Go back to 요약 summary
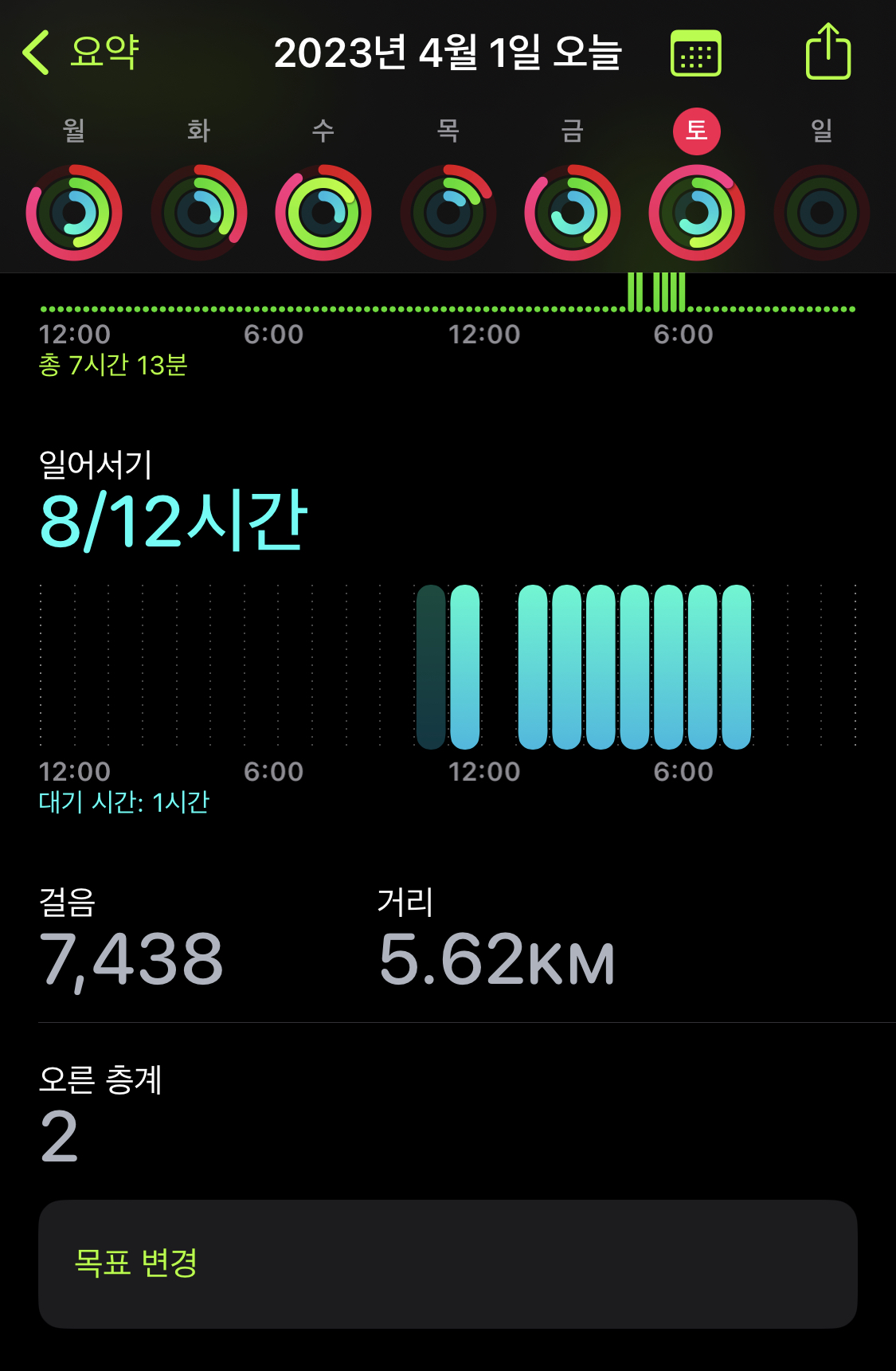 pos(81,53)
